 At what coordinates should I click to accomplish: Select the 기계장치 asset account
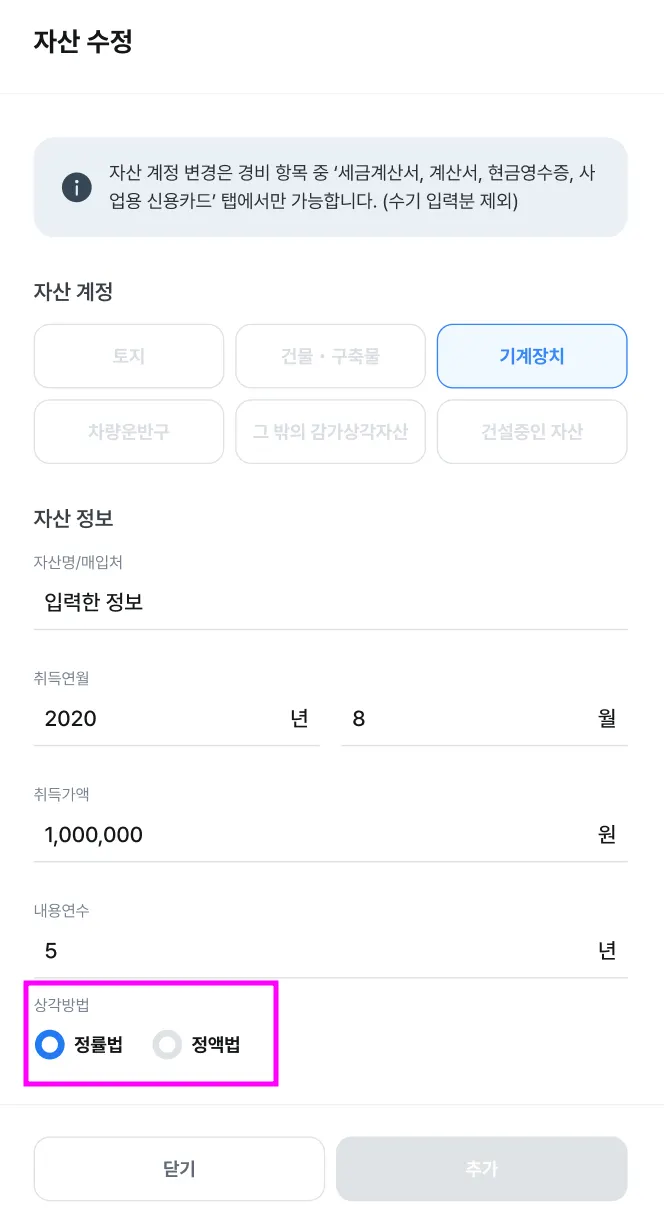[x=532, y=356]
